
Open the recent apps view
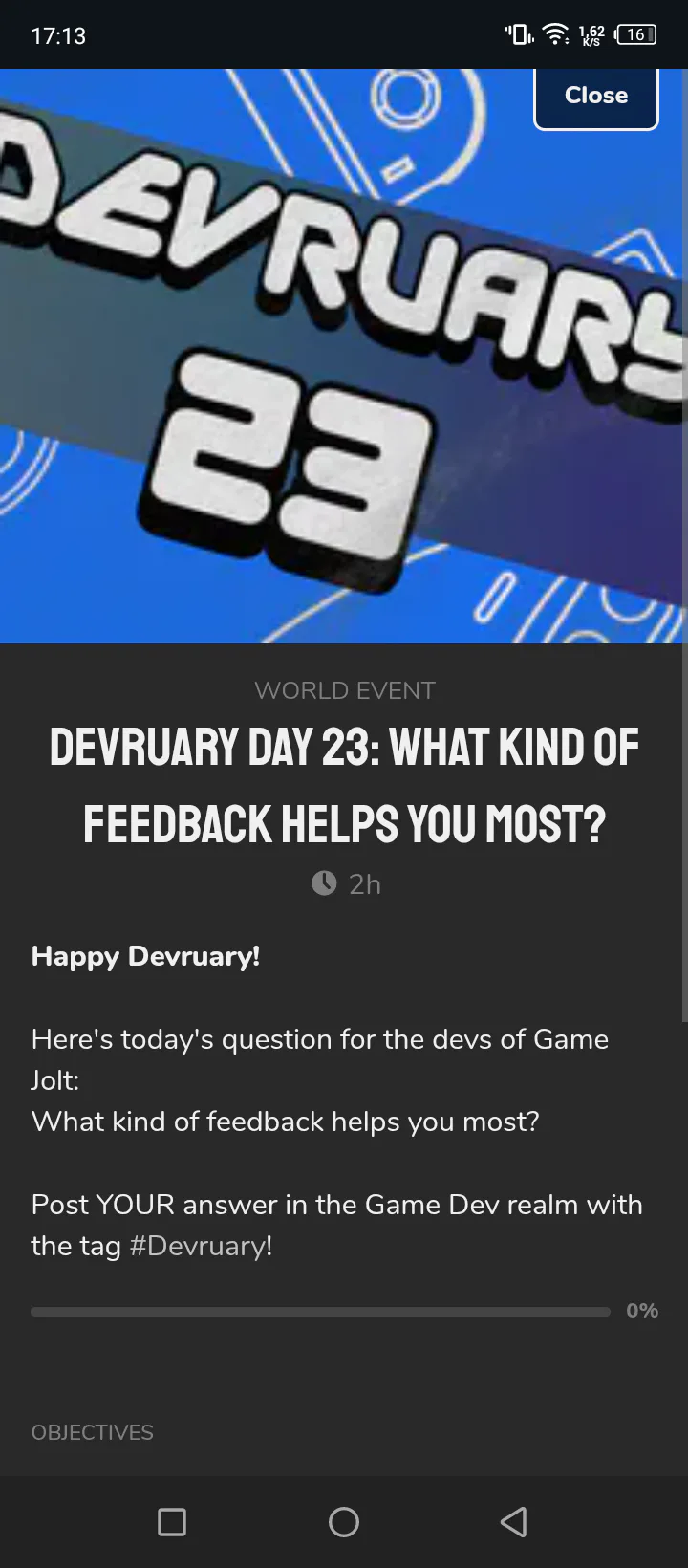(172, 1521)
